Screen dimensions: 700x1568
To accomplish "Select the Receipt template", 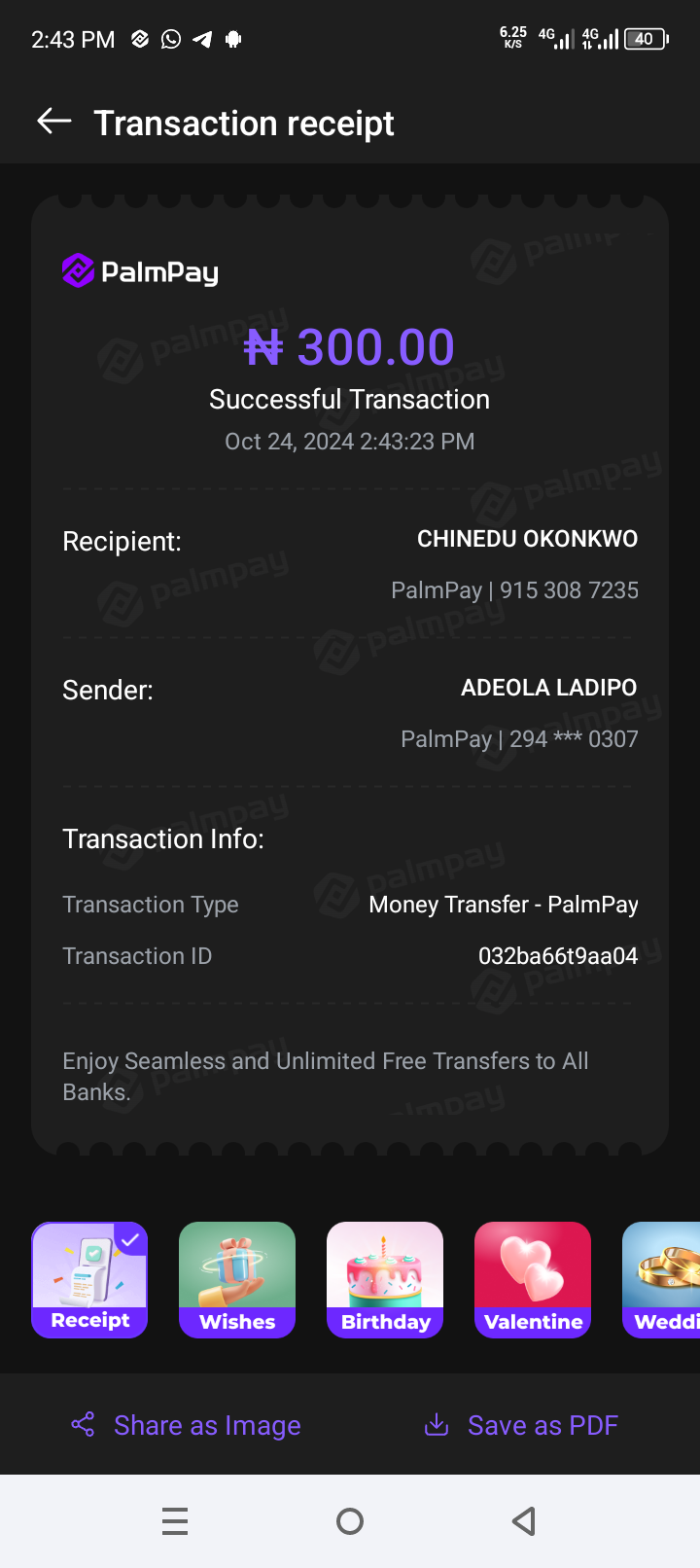I will pyautogui.click(x=89, y=1279).
